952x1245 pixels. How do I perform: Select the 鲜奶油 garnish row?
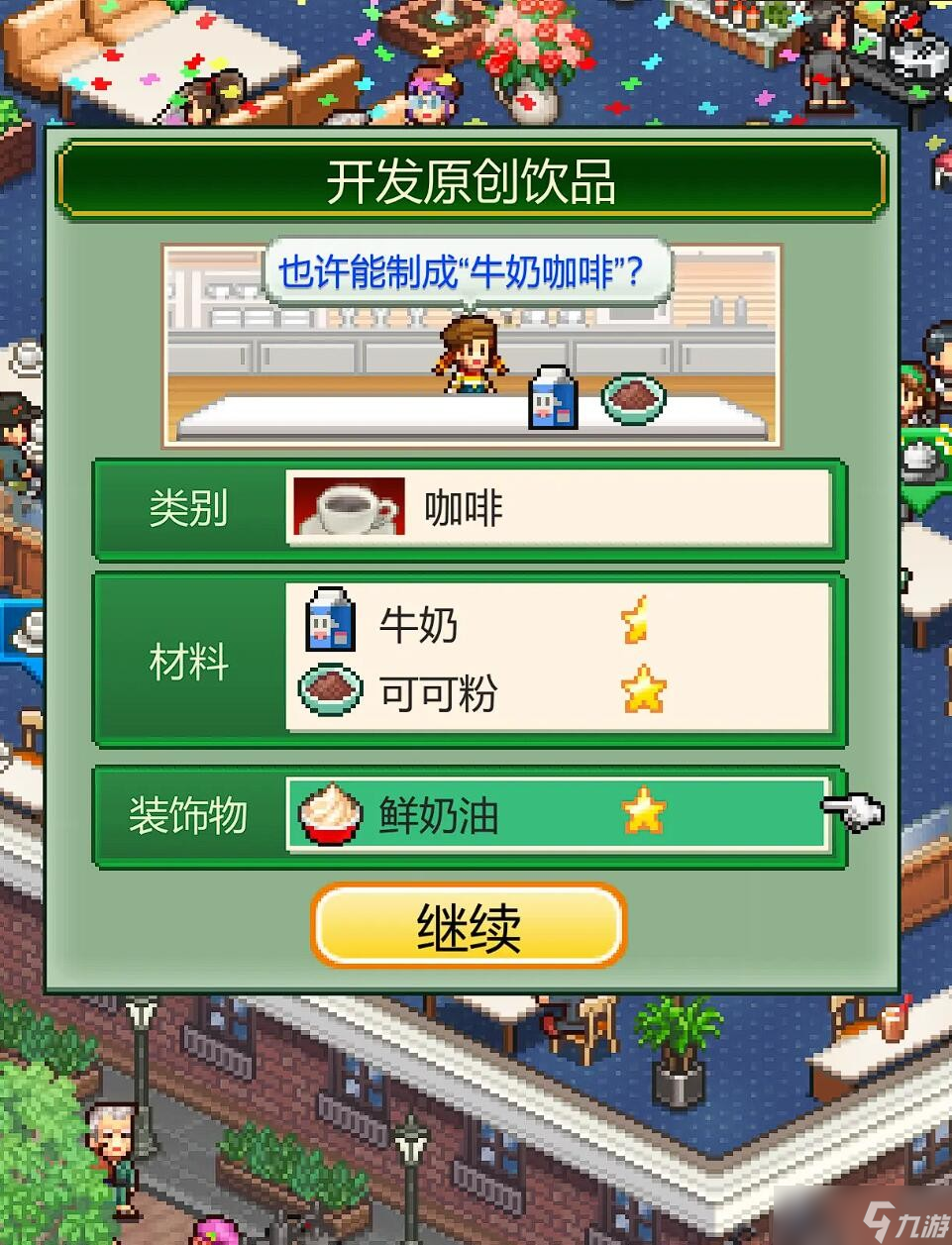point(556,815)
